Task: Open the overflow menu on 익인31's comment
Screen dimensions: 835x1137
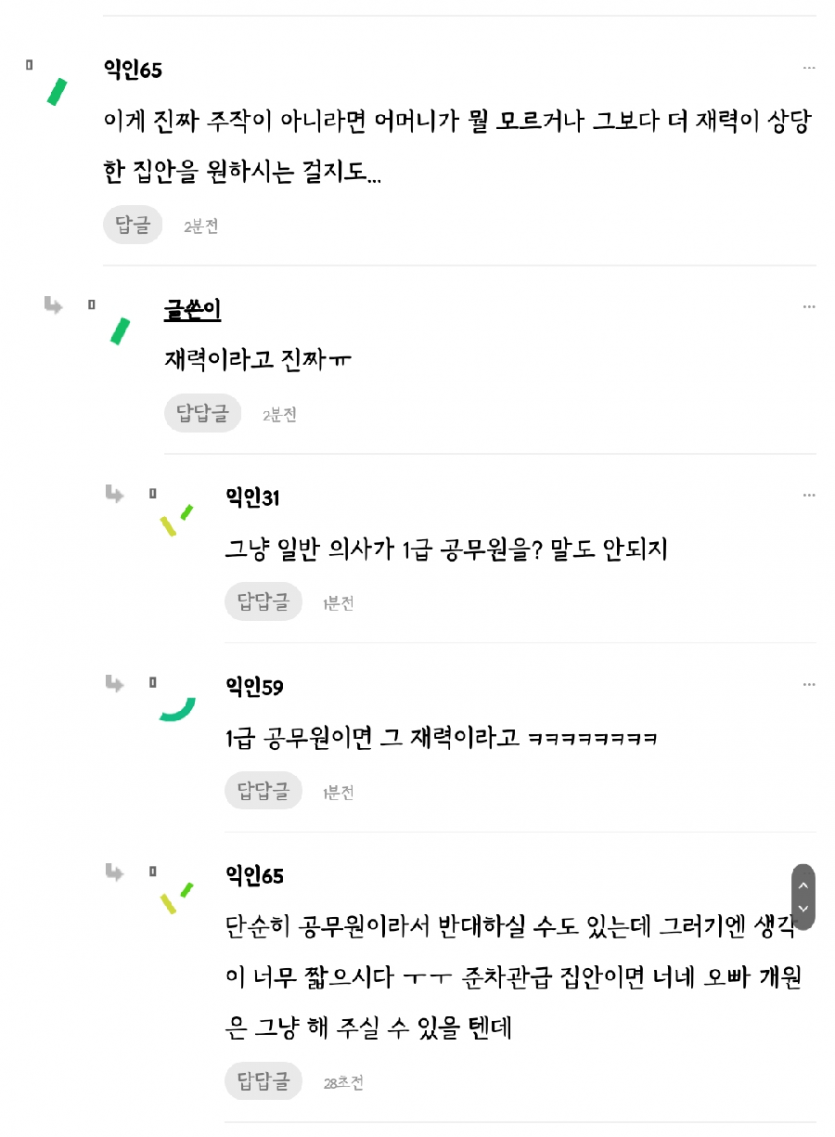Action: (x=809, y=495)
